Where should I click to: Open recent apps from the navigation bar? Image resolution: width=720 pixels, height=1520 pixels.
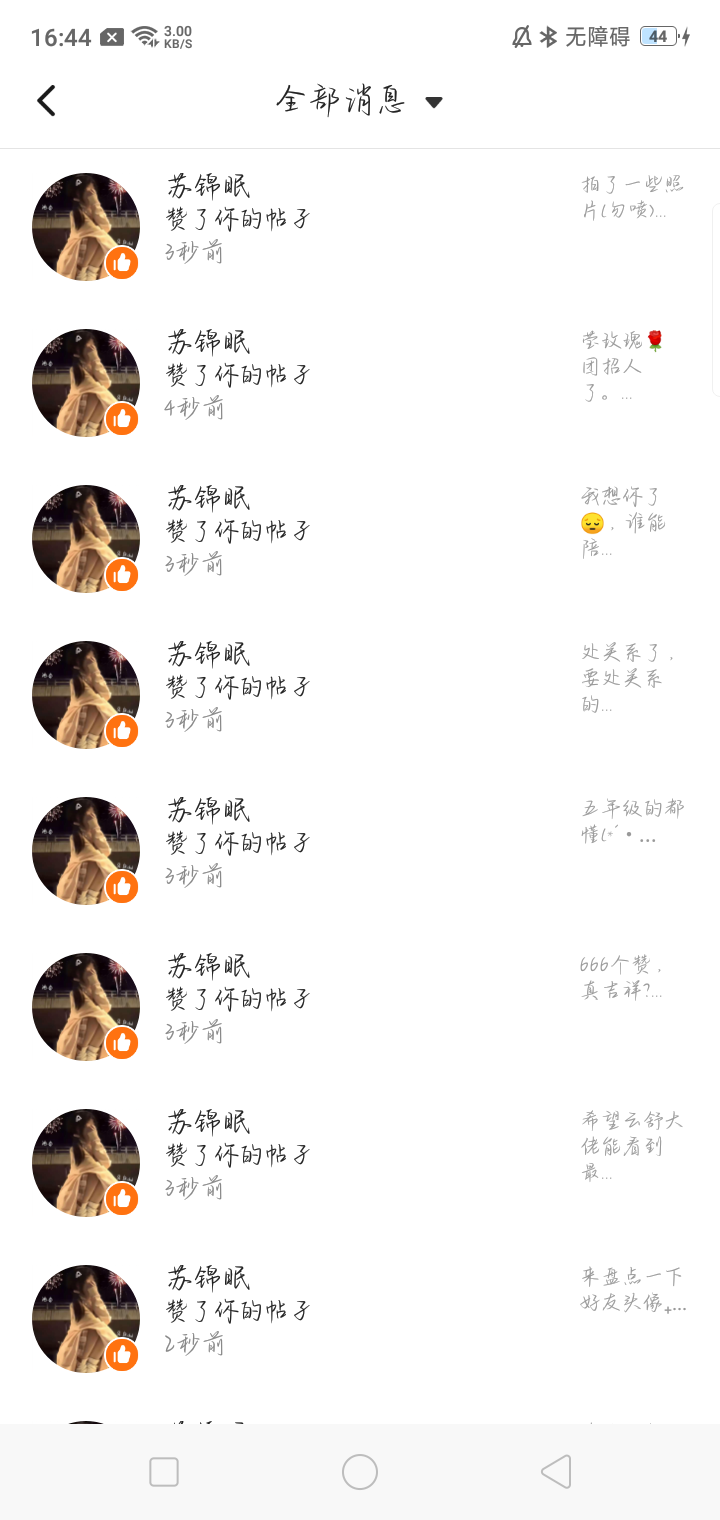pyautogui.click(x=164, y=1472)
